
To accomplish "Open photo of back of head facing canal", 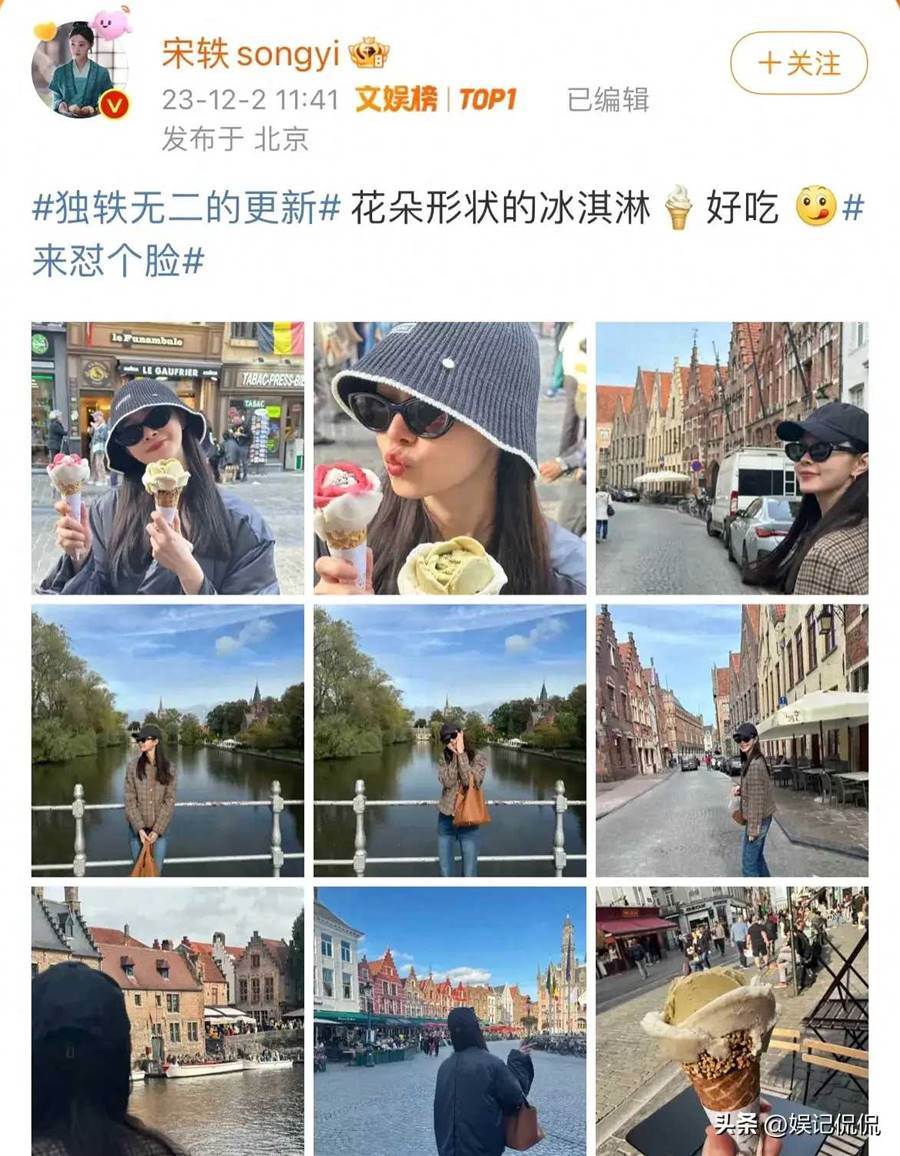I will click(167, 1020).
